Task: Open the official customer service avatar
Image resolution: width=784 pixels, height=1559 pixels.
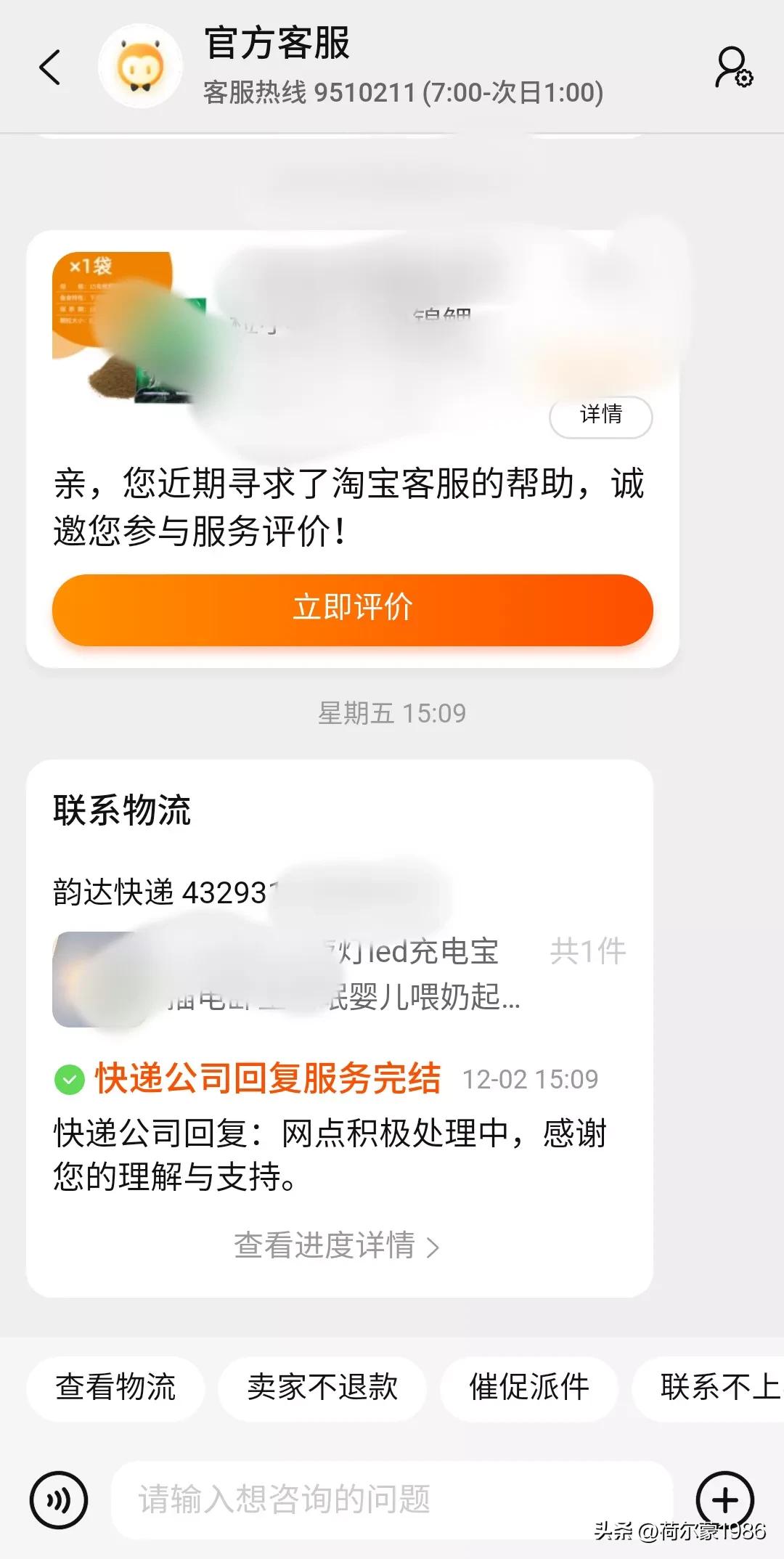Action: 142,67
